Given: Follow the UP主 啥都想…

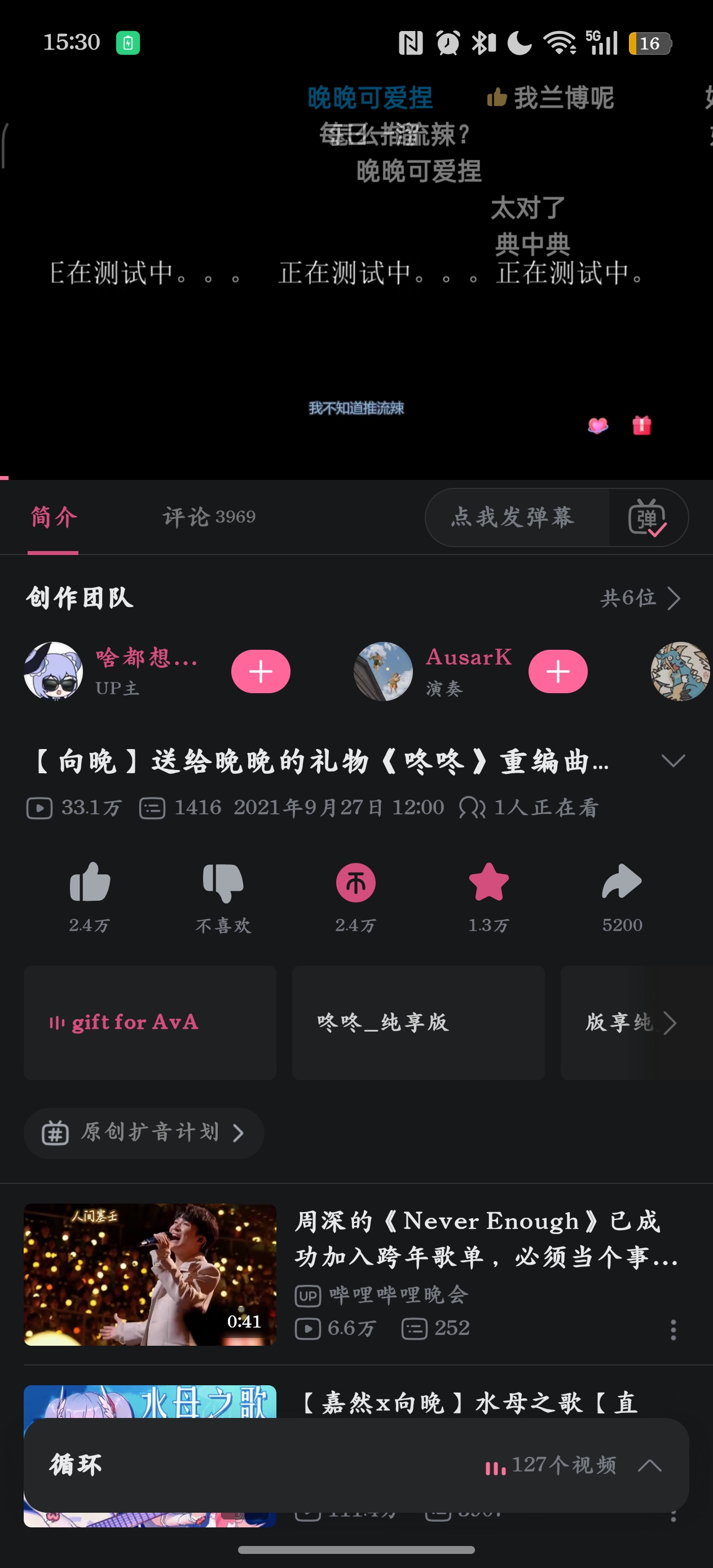Looking at the screenshot, I should pyautogui.click(x=261, y=671).
